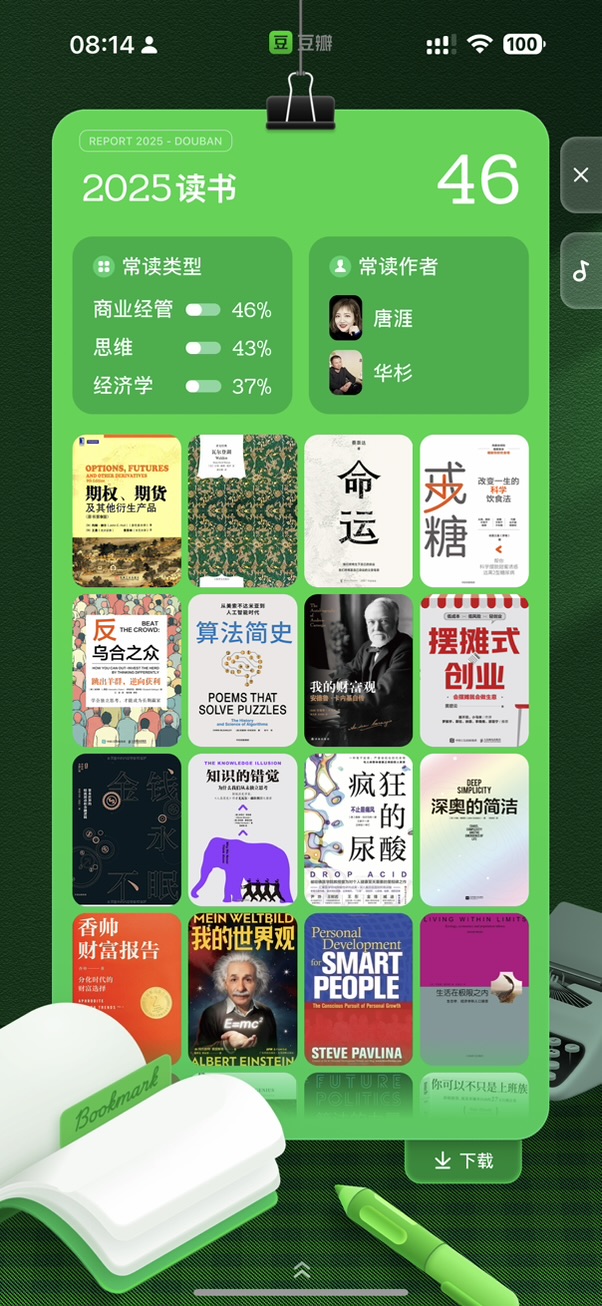Tap the 下载 download button
Viewport: 602px width, 1306px height.
(x=464, y=1160)
